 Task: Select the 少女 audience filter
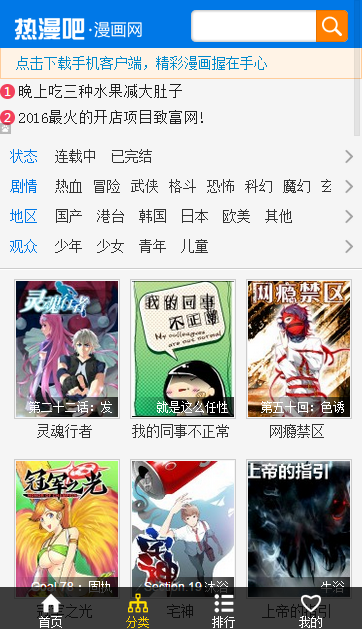click(110, 246)
